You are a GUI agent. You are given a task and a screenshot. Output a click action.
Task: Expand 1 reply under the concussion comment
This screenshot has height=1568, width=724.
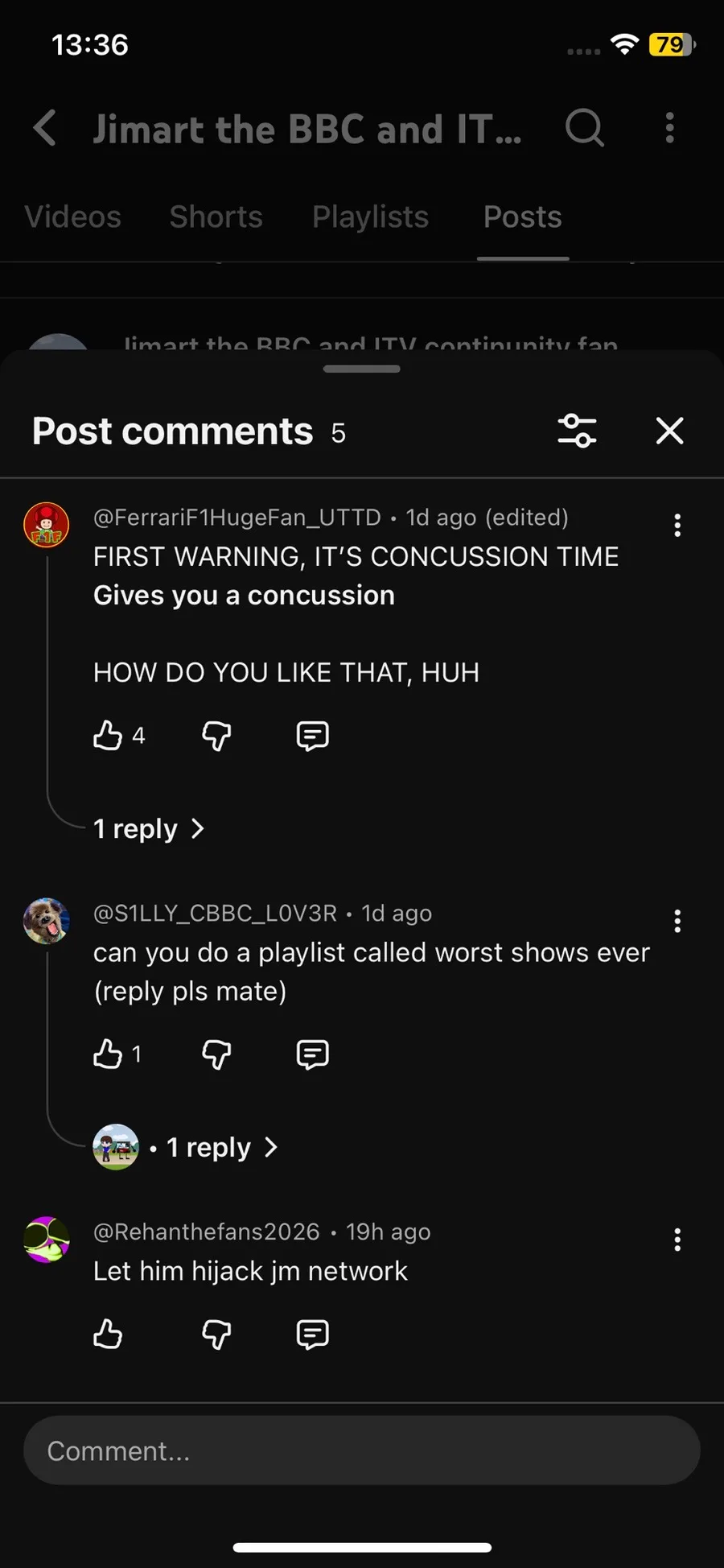coord(150,828)
